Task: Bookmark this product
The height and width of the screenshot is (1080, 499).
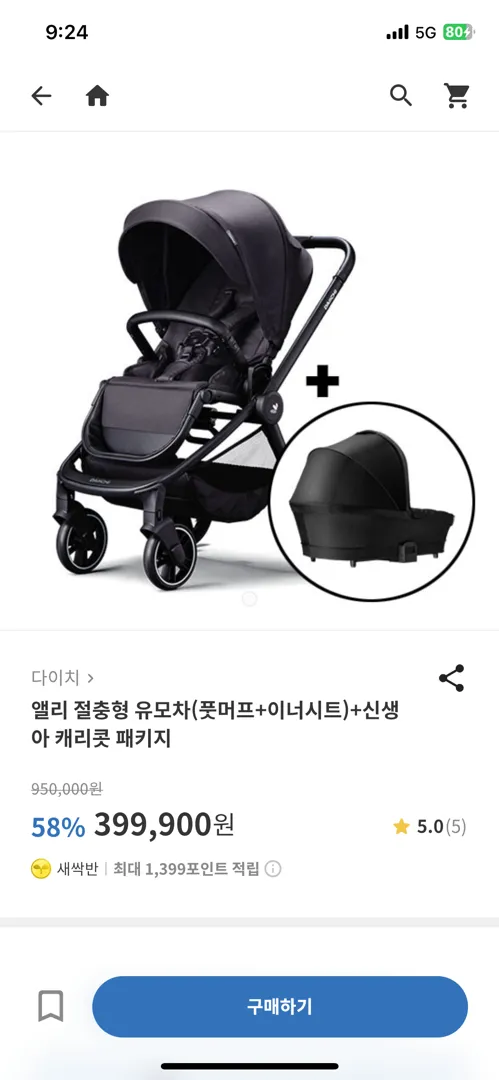Action: 50,1006
